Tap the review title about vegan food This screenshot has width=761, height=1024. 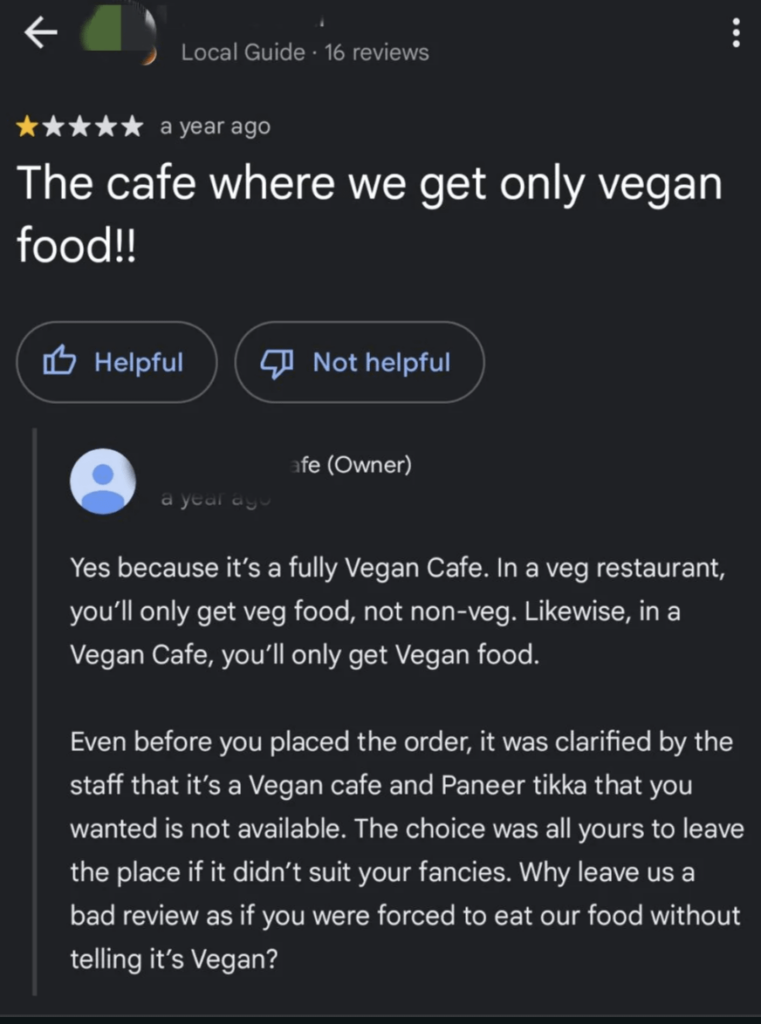pos(370,212)
